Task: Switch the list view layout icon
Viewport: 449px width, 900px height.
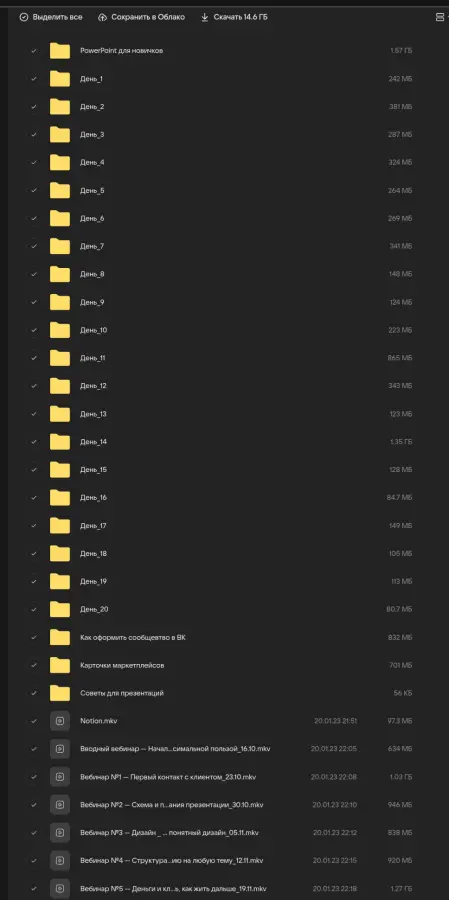Action: pyautogui.click(x=441, y=17)
